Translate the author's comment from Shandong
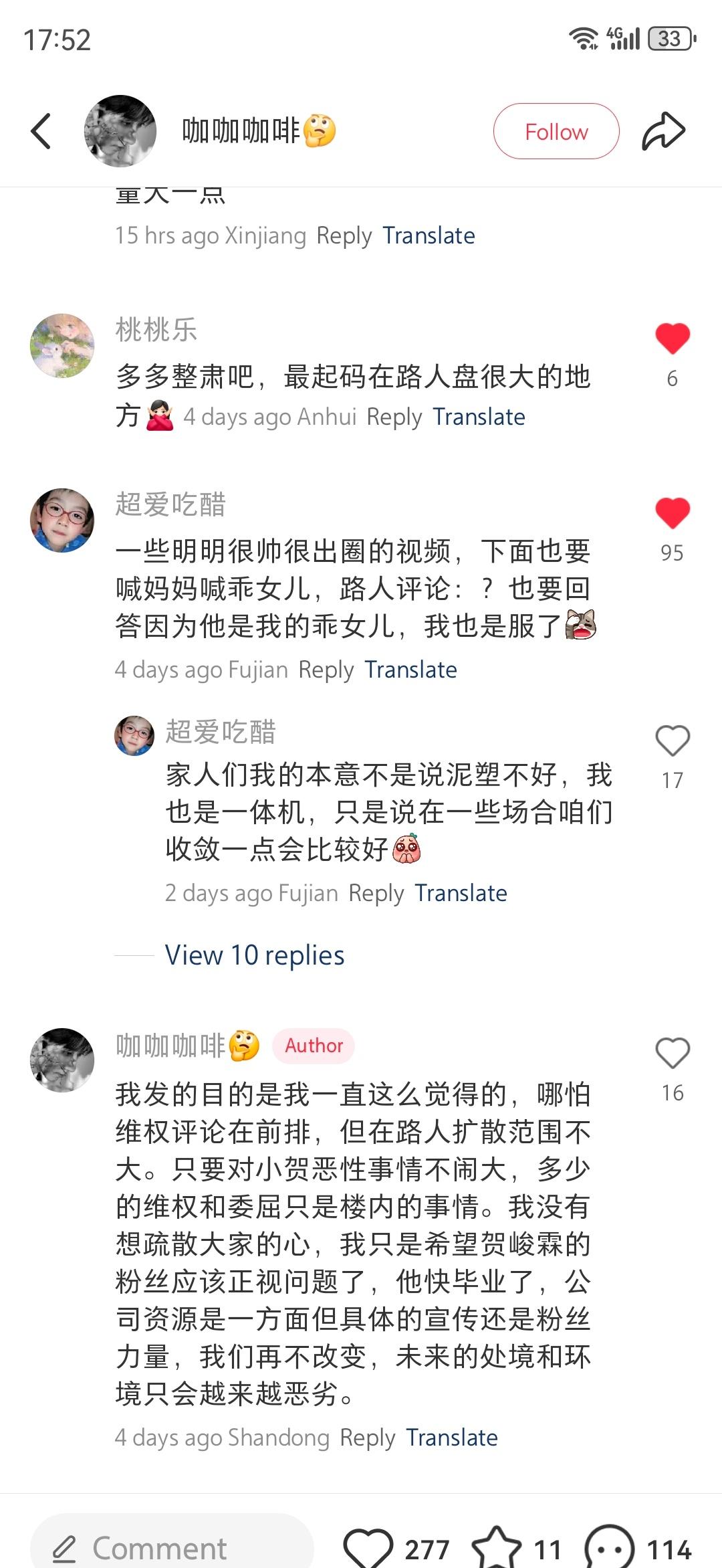This screenshot has width=722, height=1568. point(452,1438)
